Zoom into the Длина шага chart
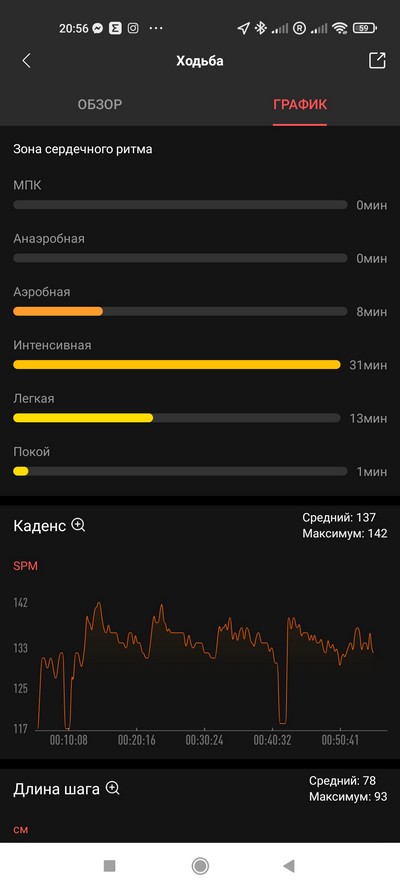Image resolution: width=400 pixels, height=889 pixels. (113, 788)
